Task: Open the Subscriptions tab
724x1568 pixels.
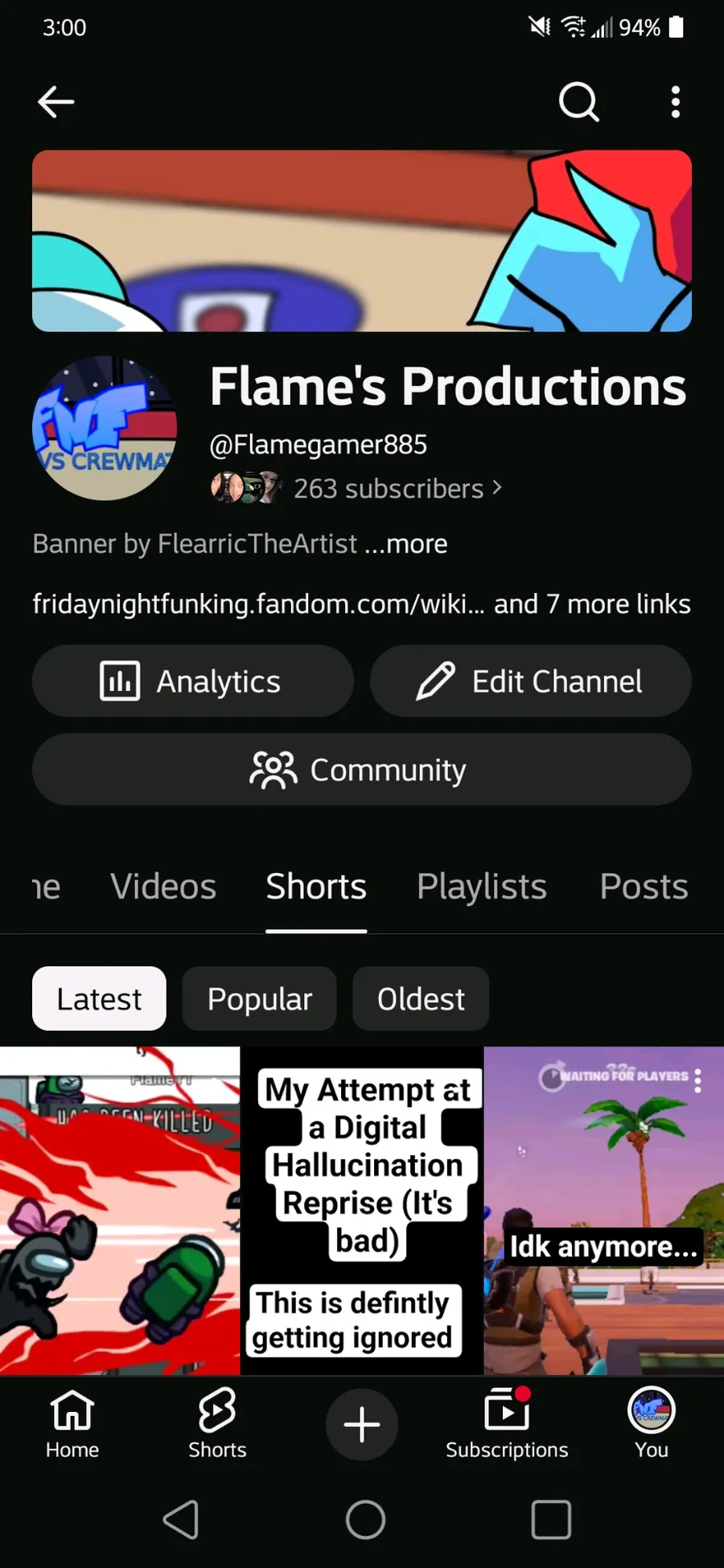Action: [x=507, y=1425]
